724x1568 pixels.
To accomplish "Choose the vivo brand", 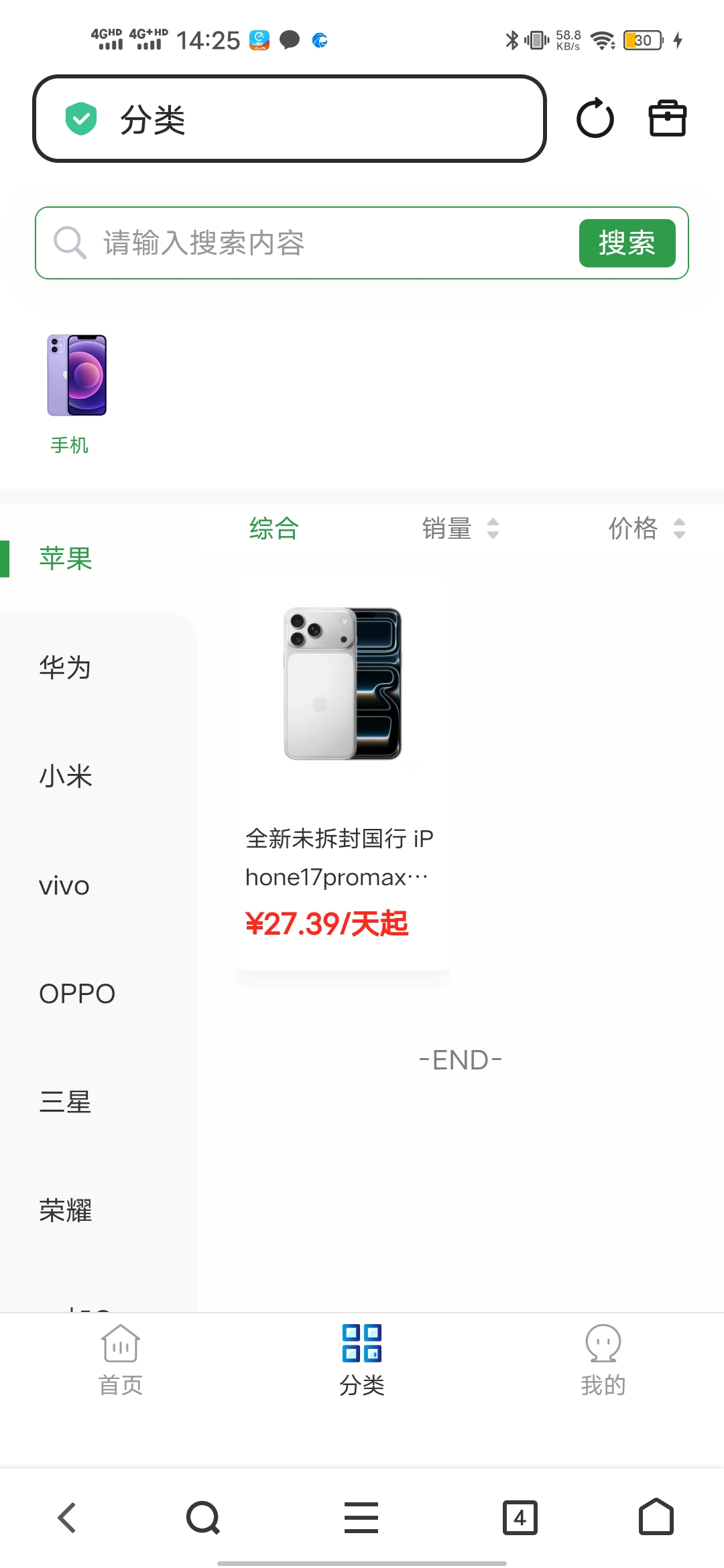I will (x=64, y=886).
